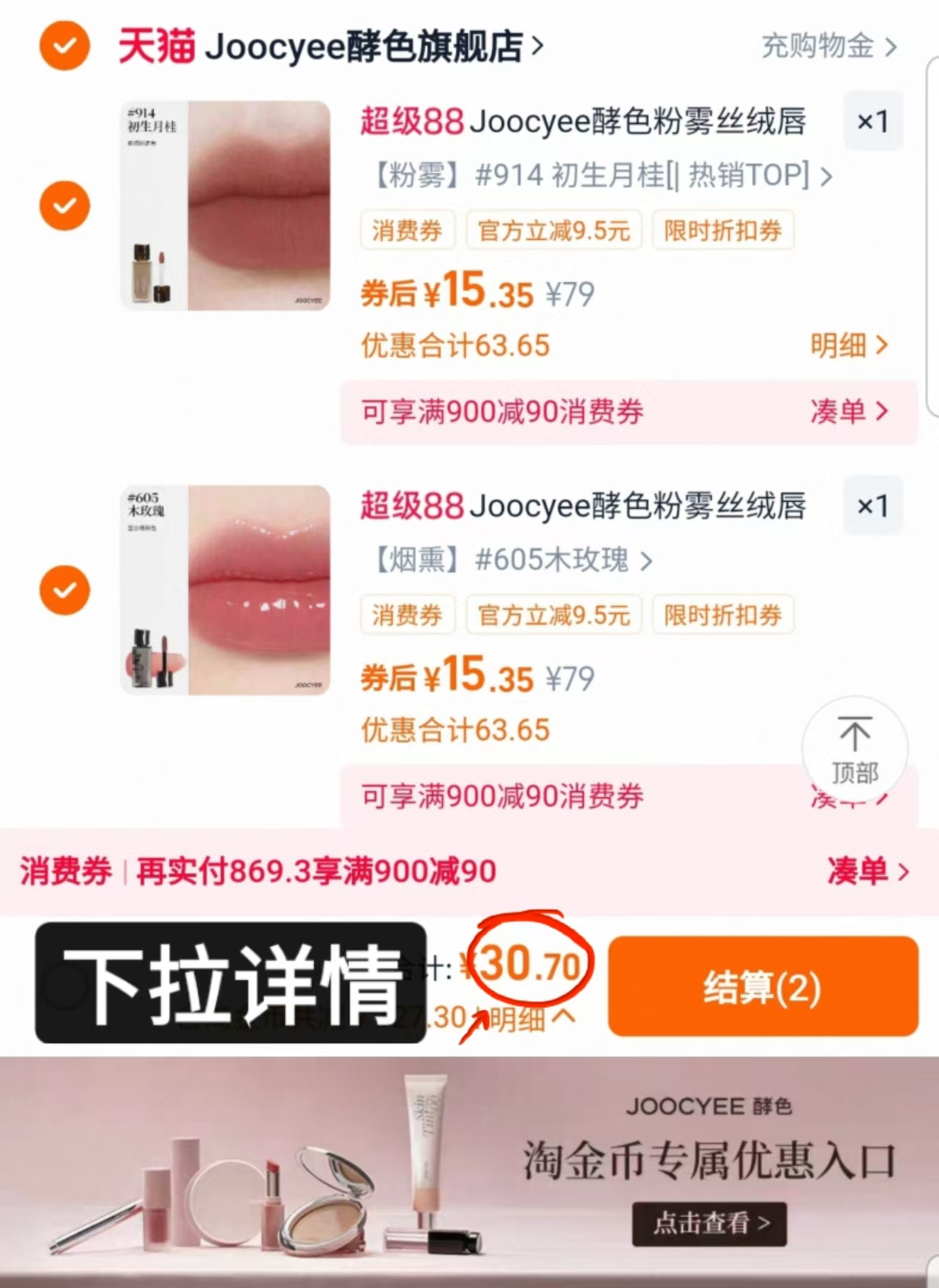Tap the 官方立减9.5元 tag on #605
The height and width of the screenshot is (1288, 939).
click(554, 615)
